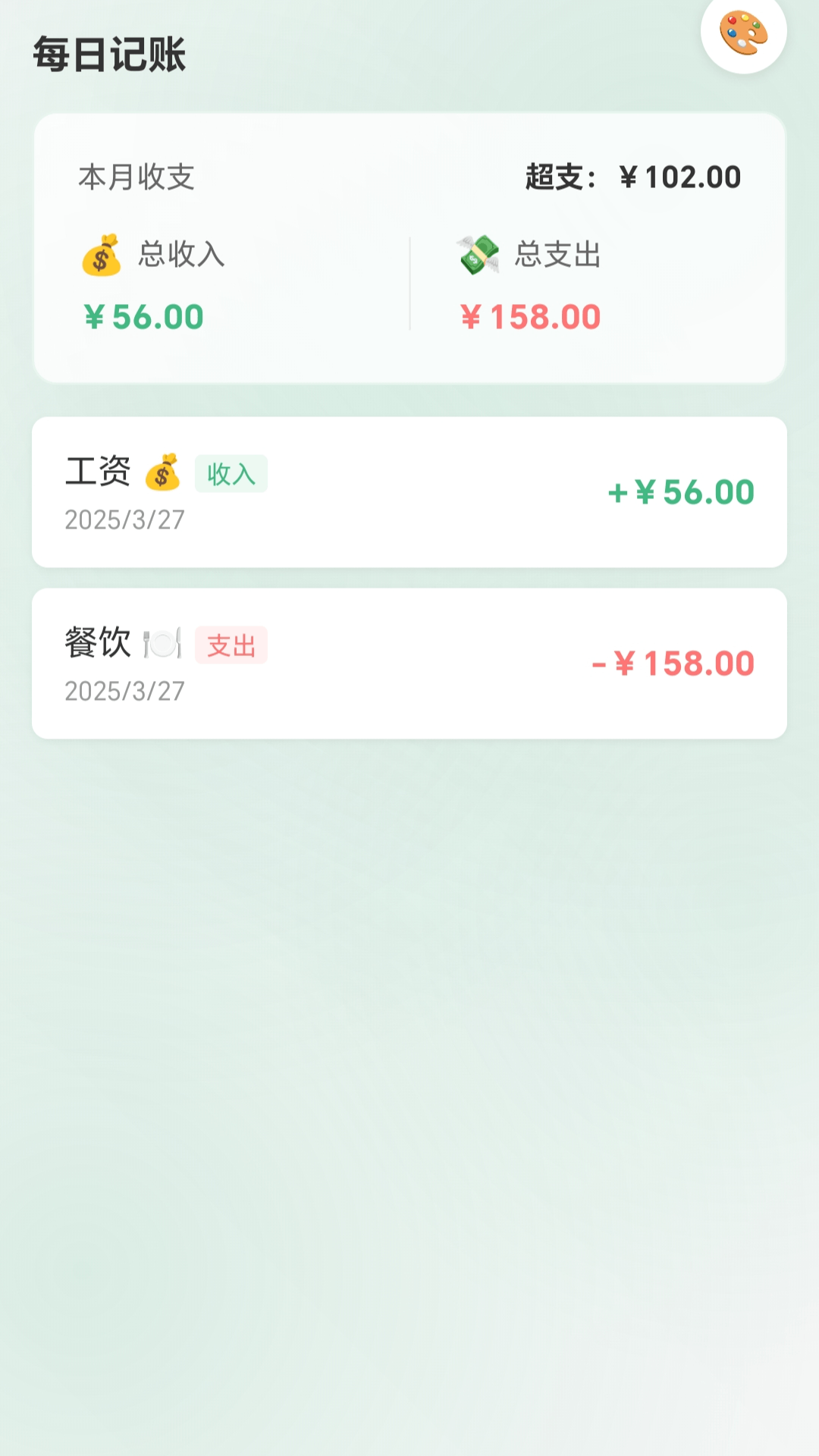819x1456 pixels.
Task: Select the 收入 badge on the salary record
Action: pyautogui.click(x=231, y=475)
